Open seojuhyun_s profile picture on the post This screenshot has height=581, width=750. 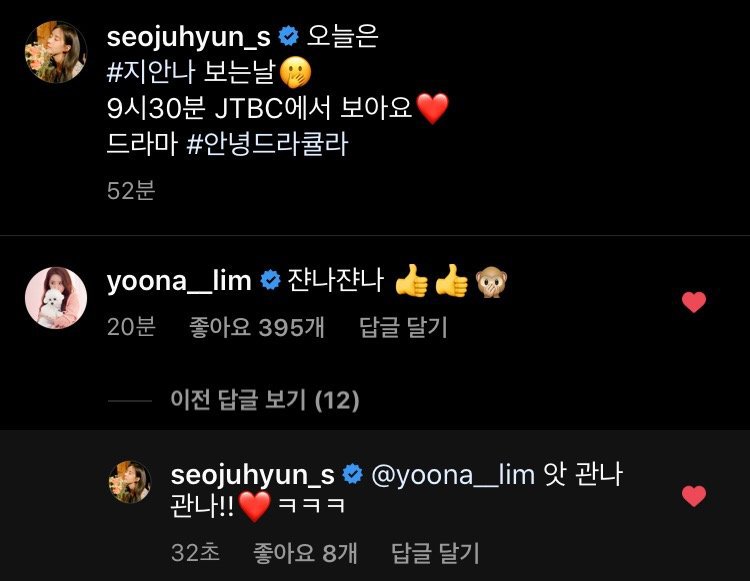click(x=55, y=51)
